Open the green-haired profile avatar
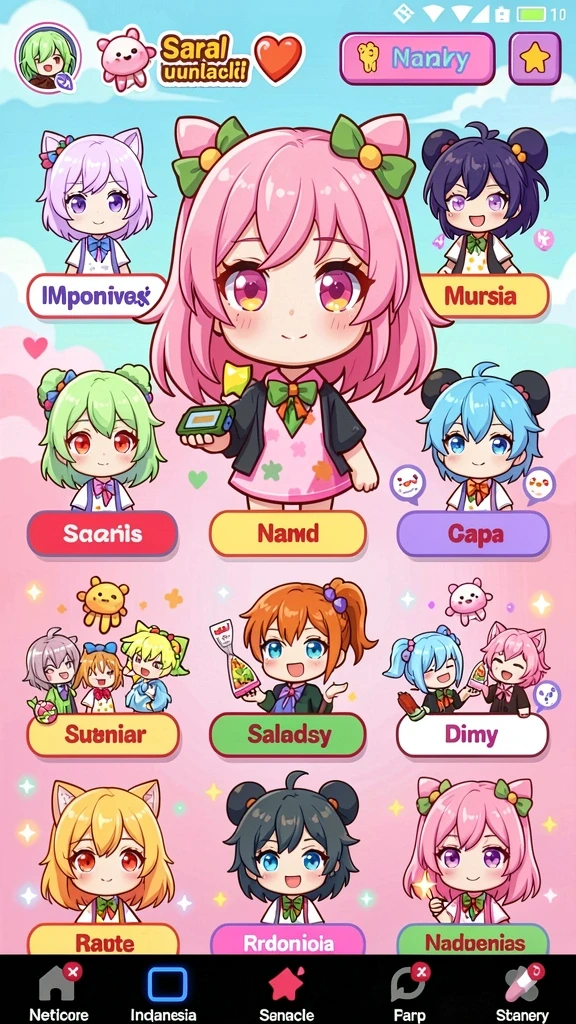The height and width of the screenshot is (1024, 576). (48, 58)
